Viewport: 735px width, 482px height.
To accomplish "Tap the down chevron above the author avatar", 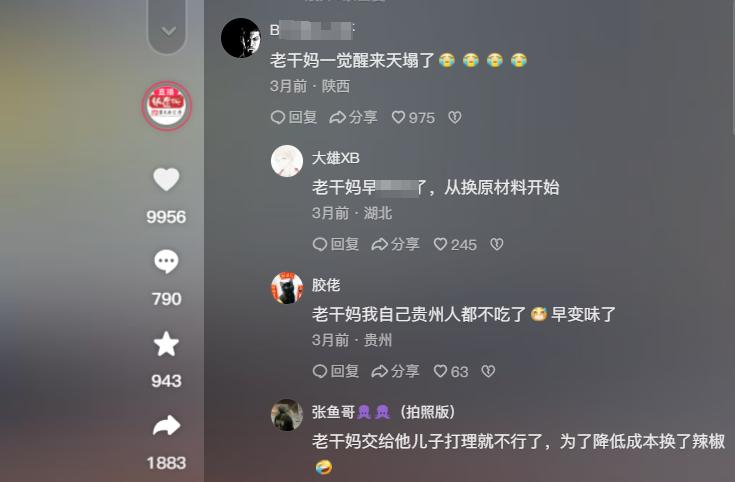I will 167,31.
